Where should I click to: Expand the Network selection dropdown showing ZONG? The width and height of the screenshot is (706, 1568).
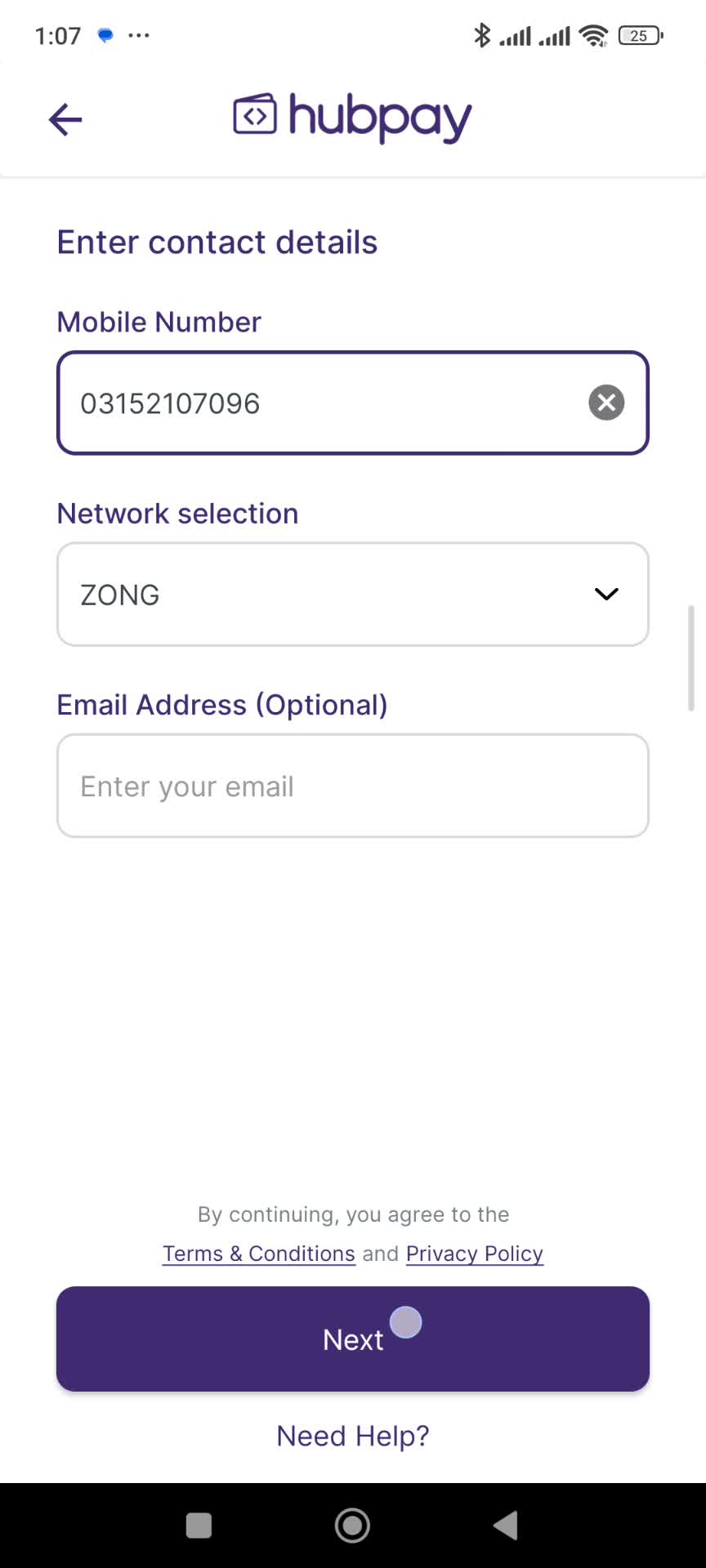coord(353,595)
